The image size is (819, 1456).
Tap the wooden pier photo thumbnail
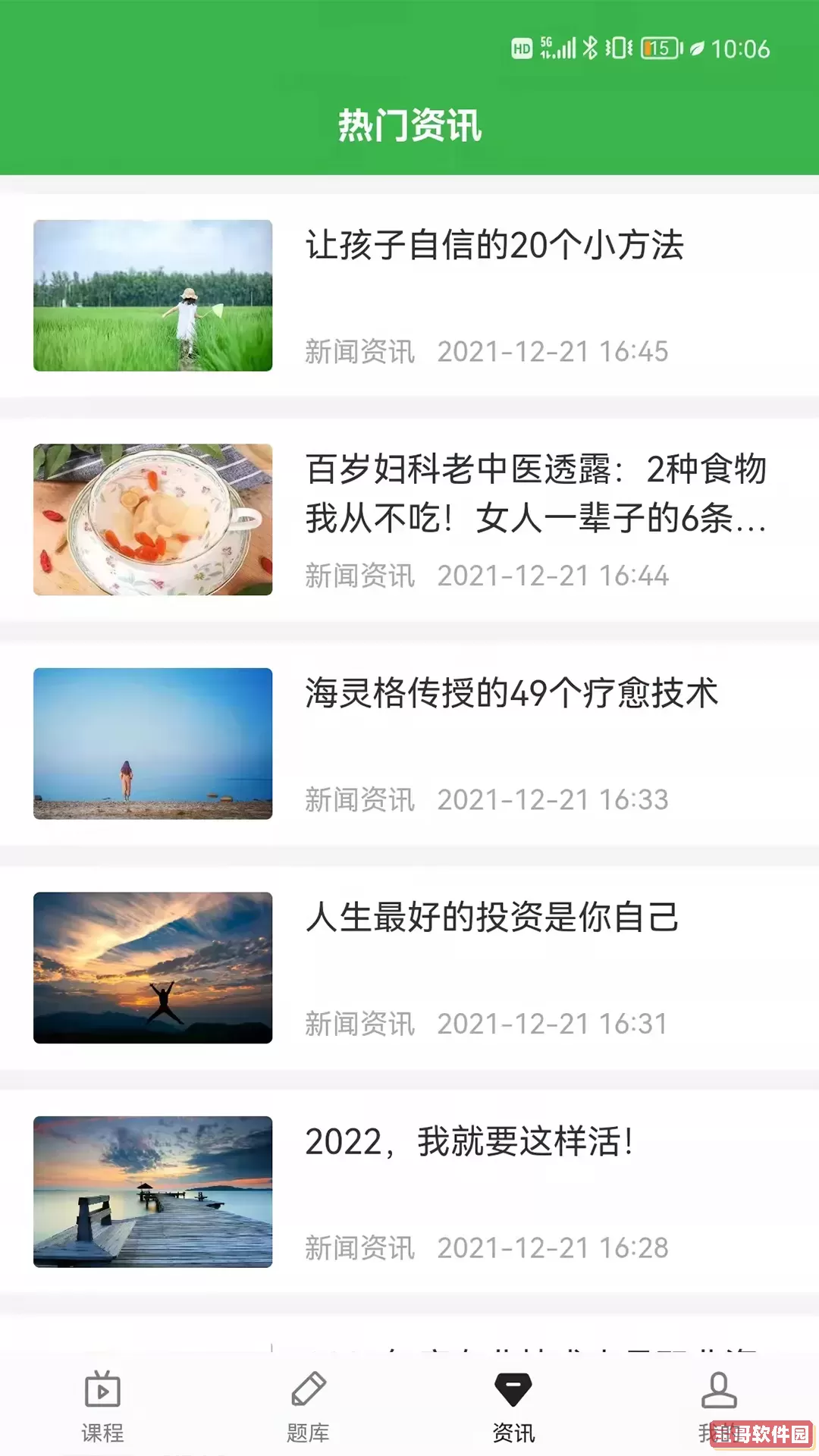pyautogui.click(x=152, y=1191)
